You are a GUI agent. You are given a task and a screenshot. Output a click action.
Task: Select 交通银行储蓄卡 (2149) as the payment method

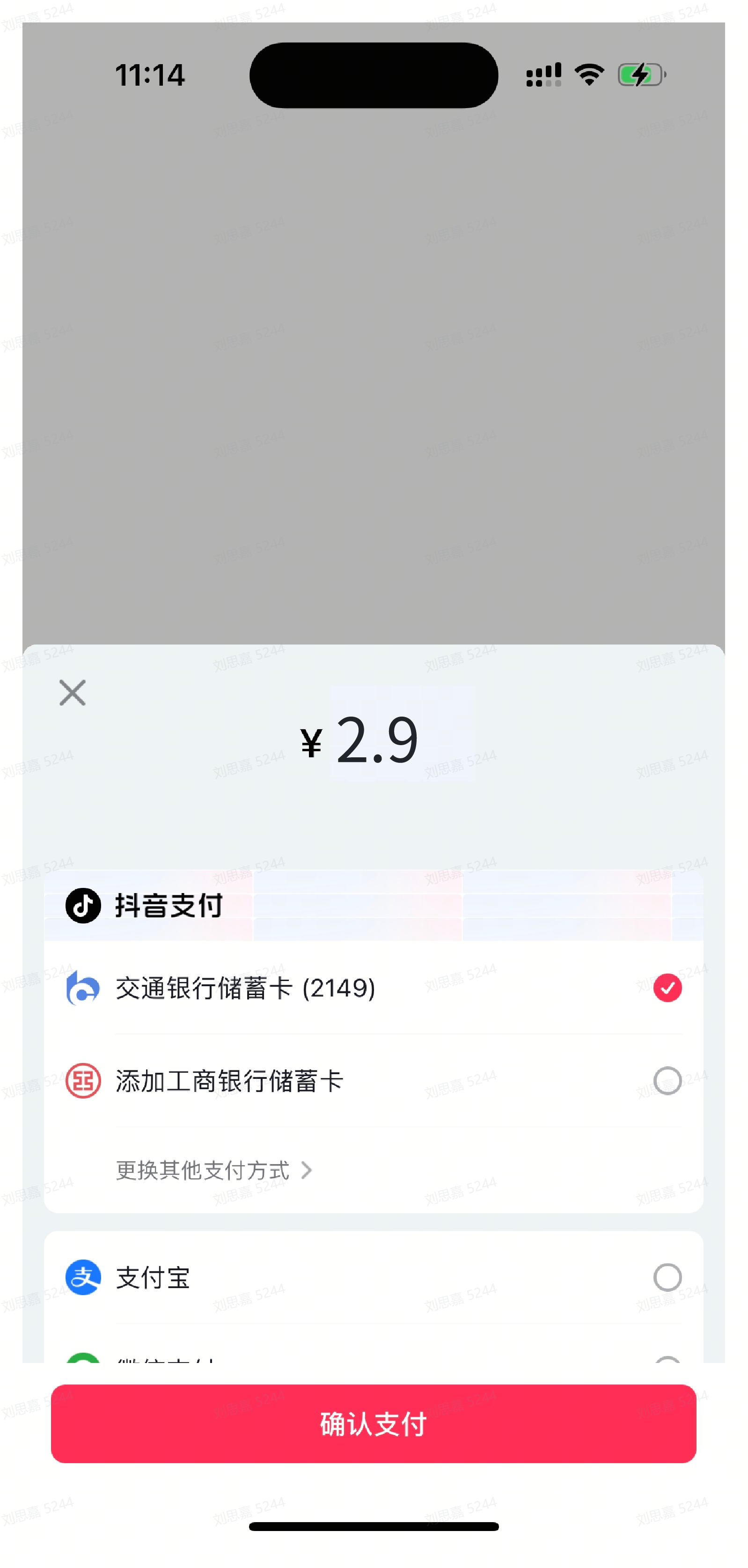374,987
